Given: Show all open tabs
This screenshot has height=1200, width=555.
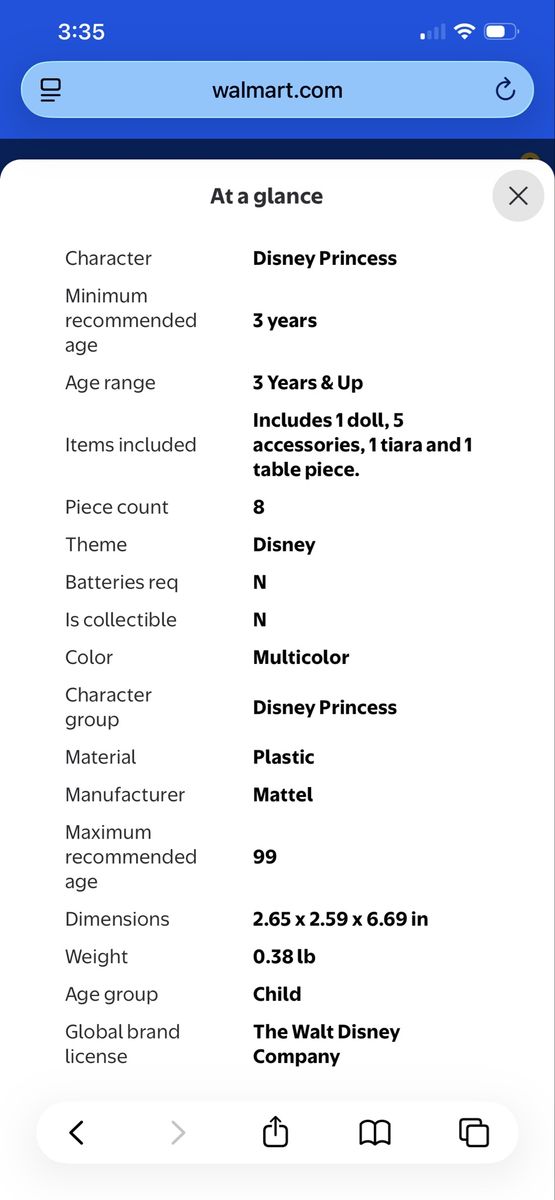Looking at the screenshot, I should [473, 1132].
